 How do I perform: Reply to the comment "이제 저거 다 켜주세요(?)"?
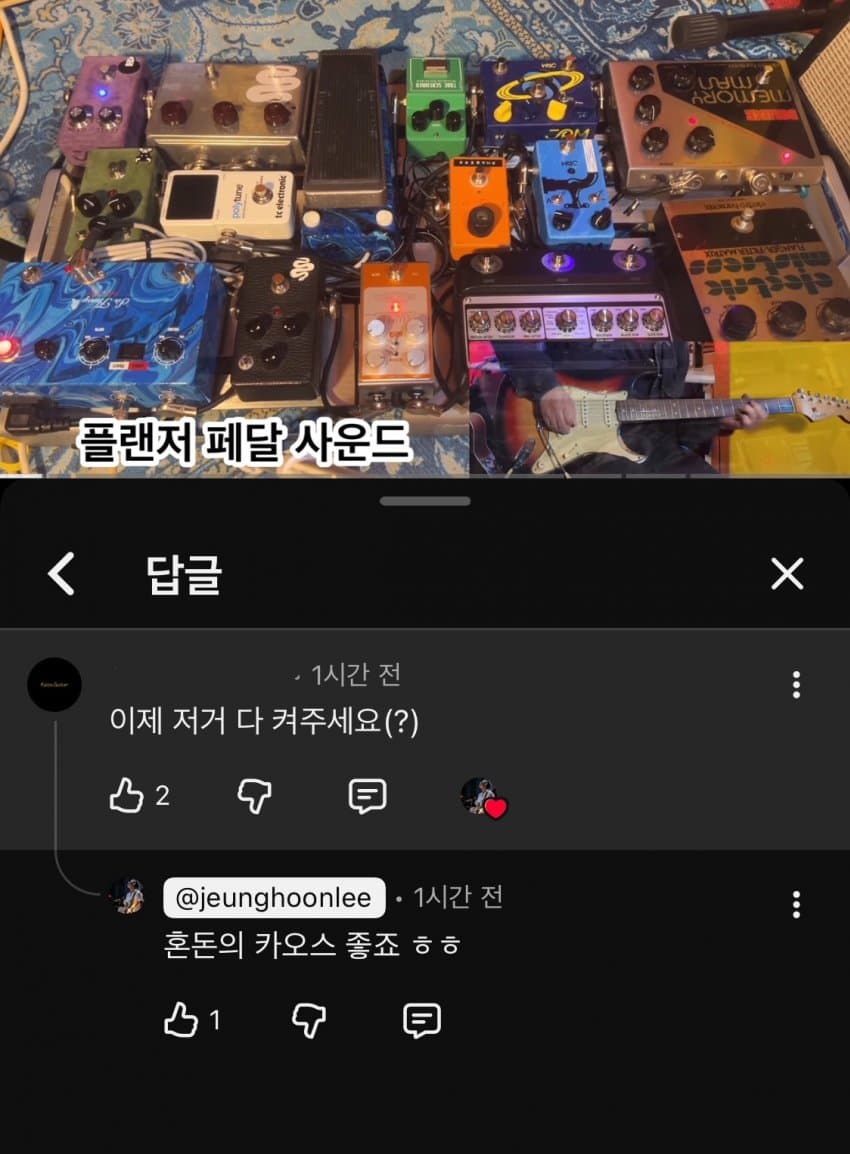[x=367, y=796]
